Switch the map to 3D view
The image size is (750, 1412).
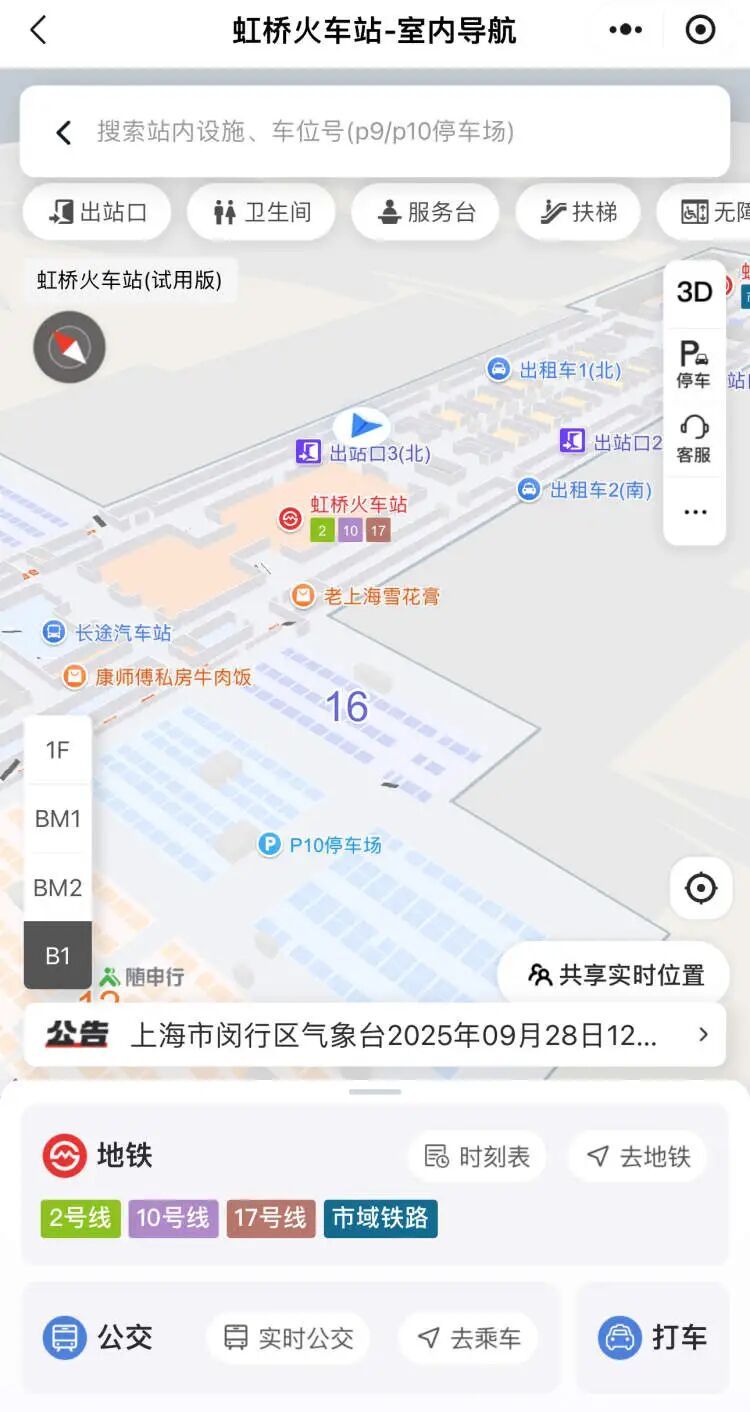click(694, 292)
